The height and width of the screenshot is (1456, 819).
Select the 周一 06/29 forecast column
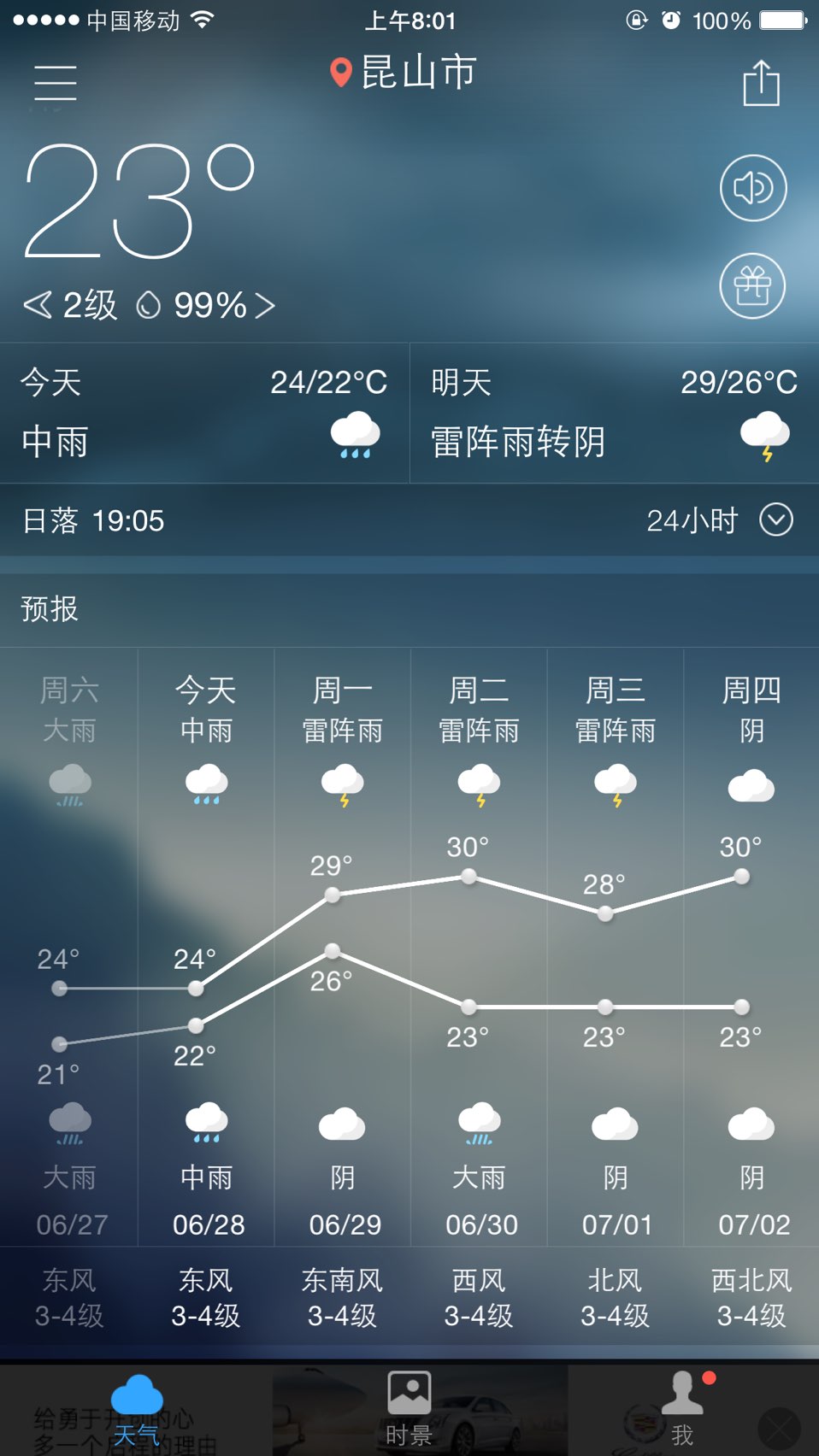tap(342, 947)
